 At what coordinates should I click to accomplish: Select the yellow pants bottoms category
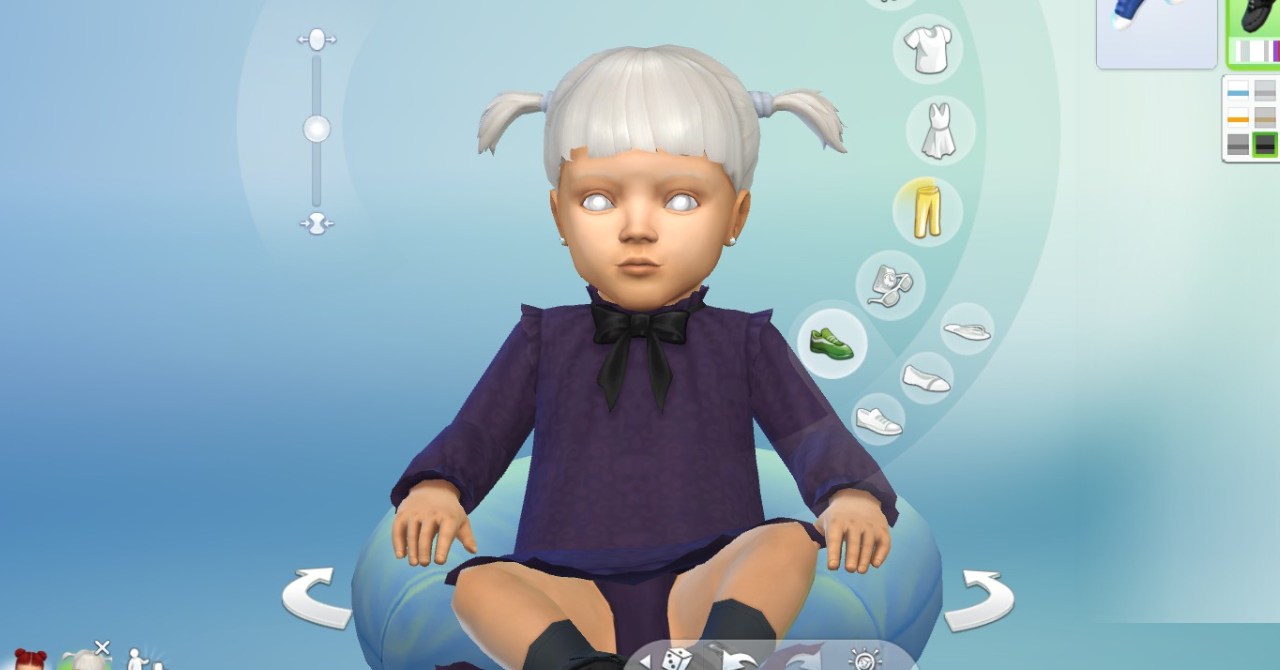pyautogui.click(x=927, y=210)
